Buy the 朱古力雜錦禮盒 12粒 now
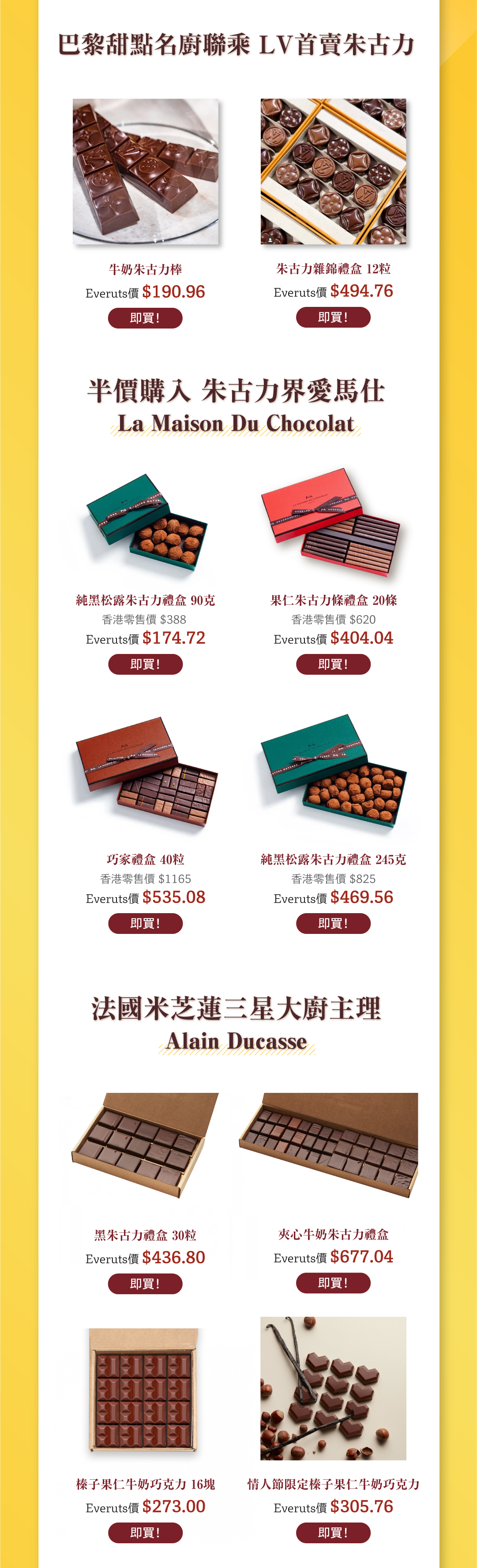477x1568 pixels. tap(333, 317)
